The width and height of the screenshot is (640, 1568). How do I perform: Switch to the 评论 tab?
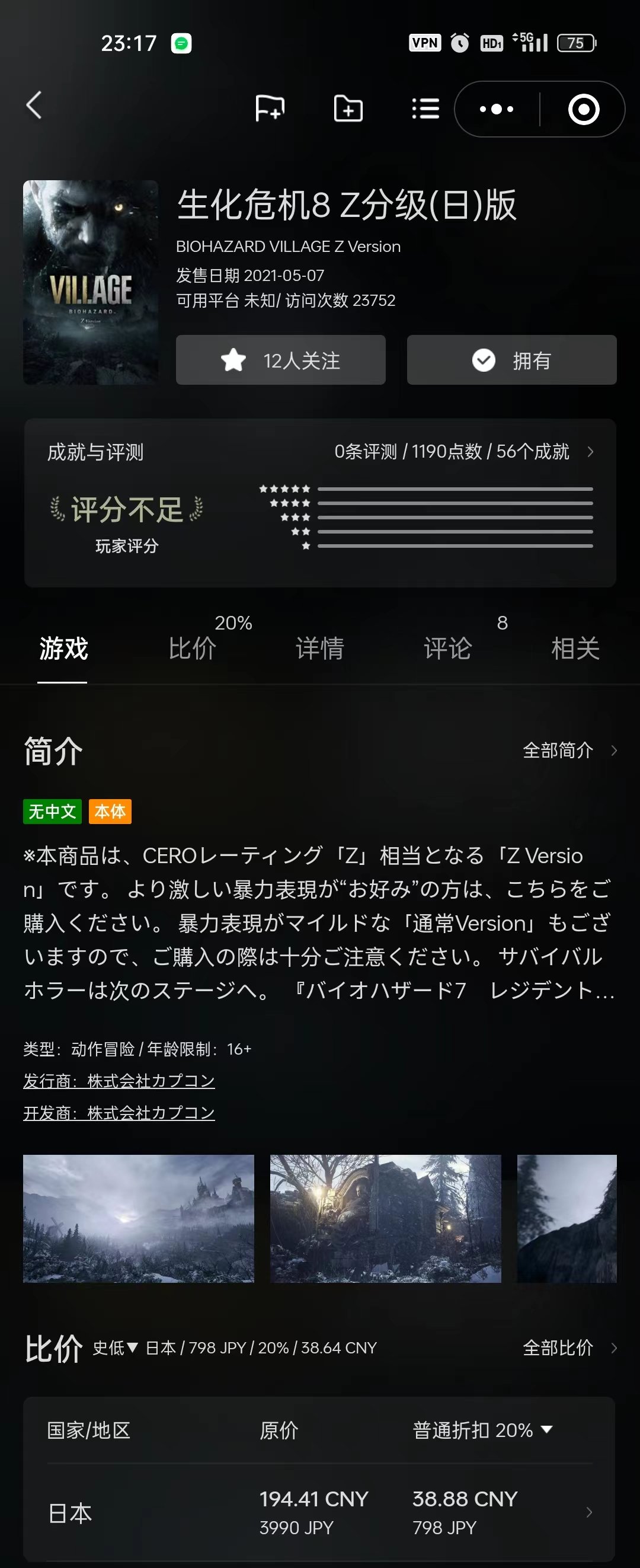click(448, 649)
